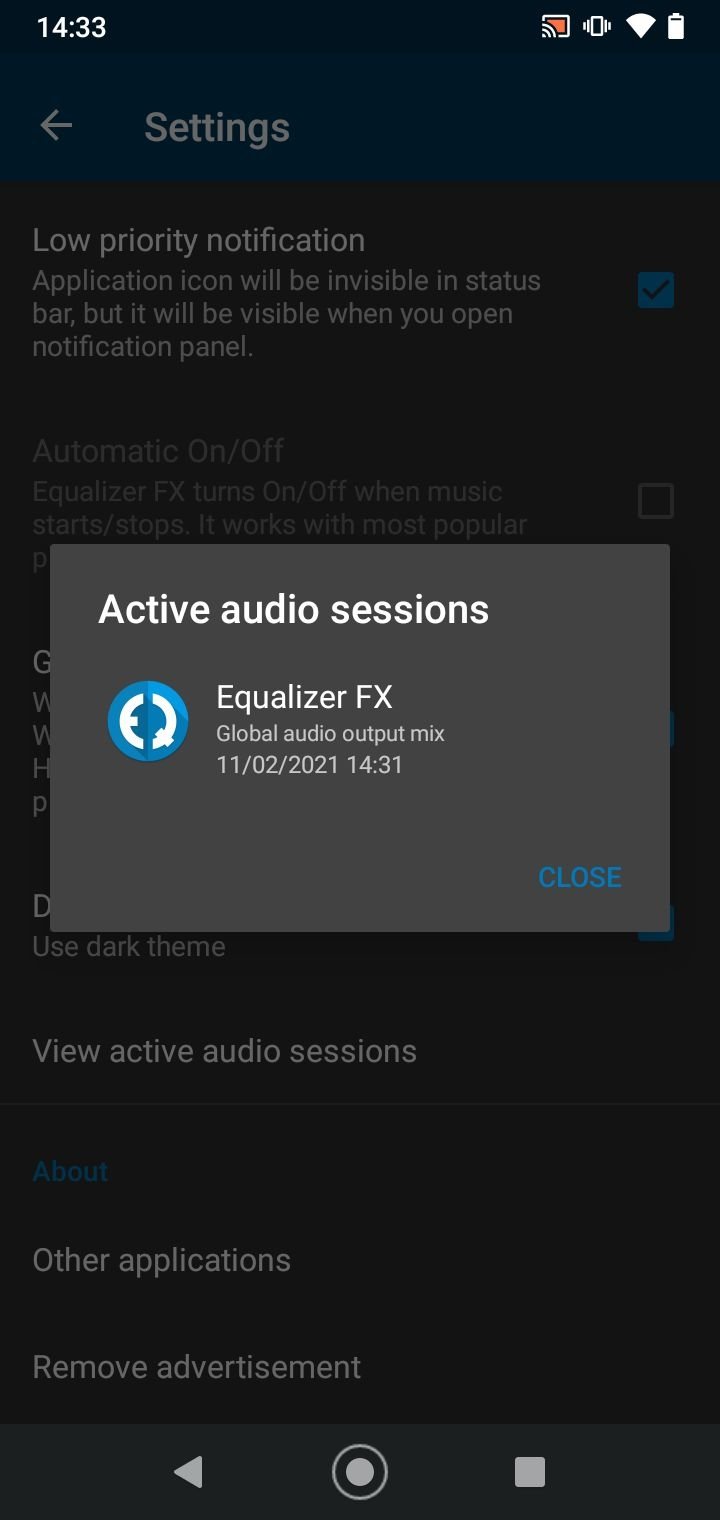The image size is (720, 1520).
Task: Go to the home screen
Action: [x=360, y=1472]
